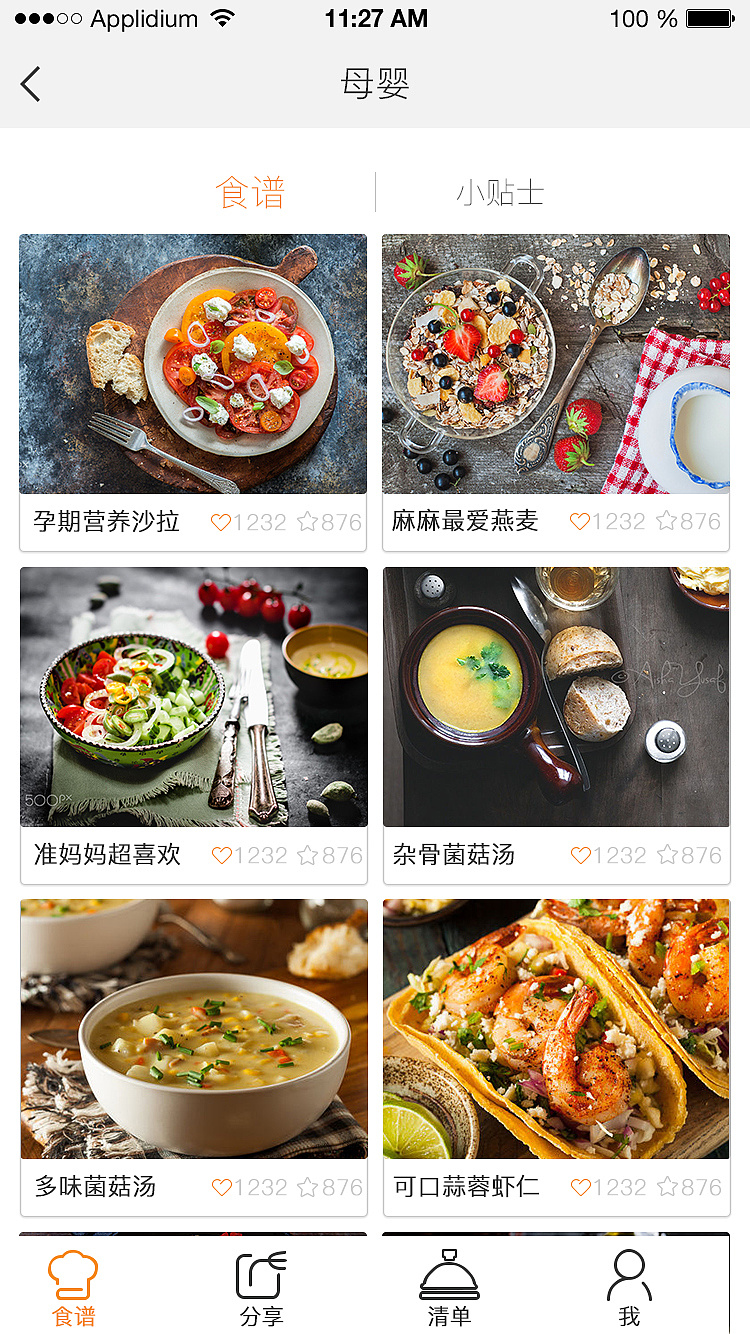750x1334 pixels.
Task: Go to the 我 profile tab
Action: click(x=629, y=1288)
